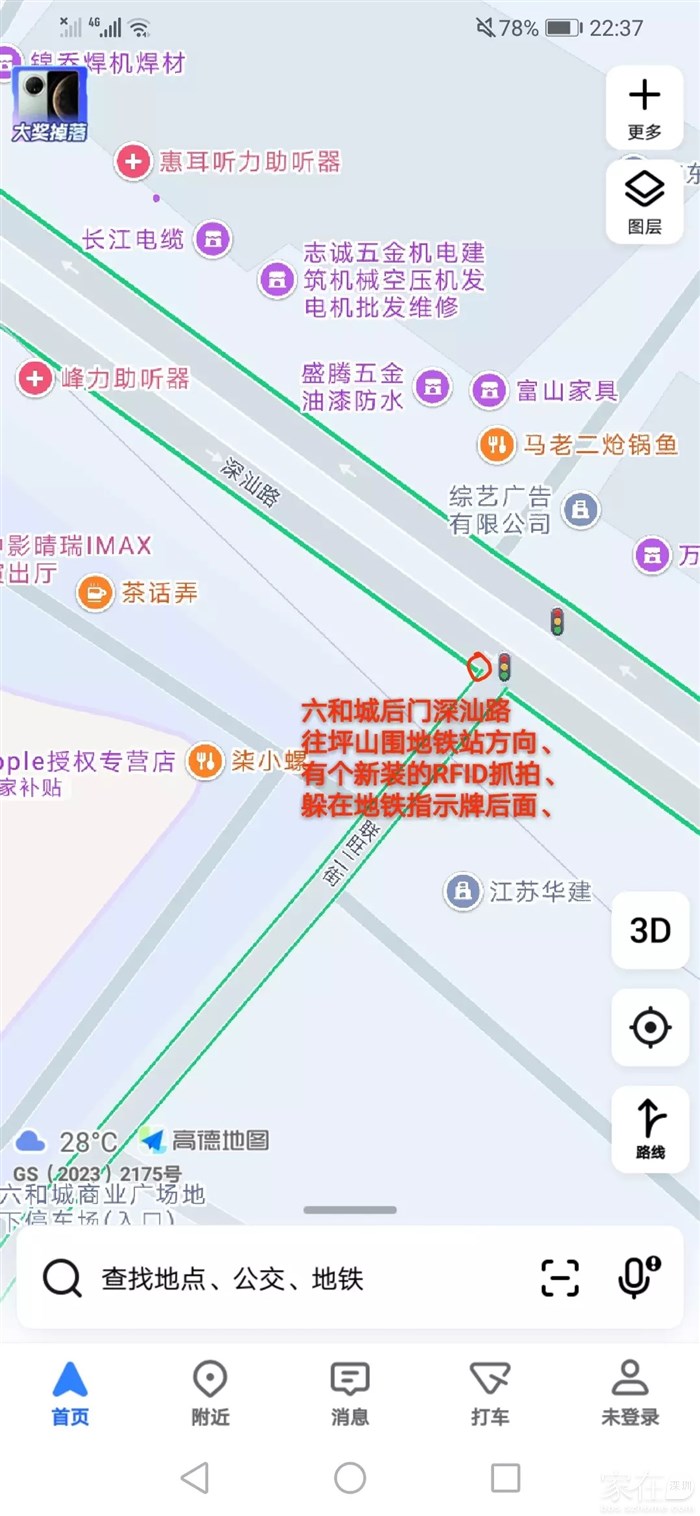Switch to the 附近 tab
This screenshot has height=1516, width=700.
pos(210,1392)
